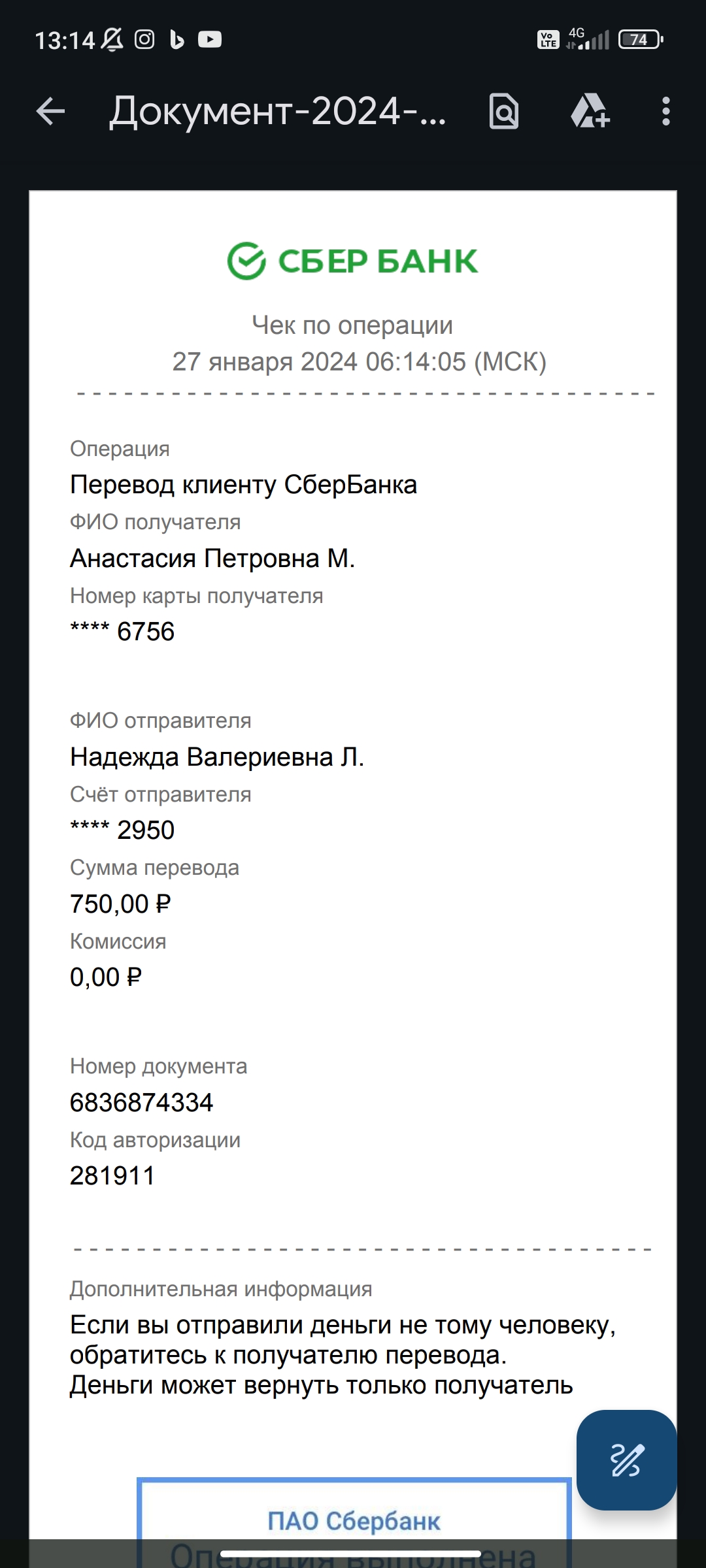706x1568 pixels.
Task: Open the find-in-document search icon
Action: tap(504, 111)
